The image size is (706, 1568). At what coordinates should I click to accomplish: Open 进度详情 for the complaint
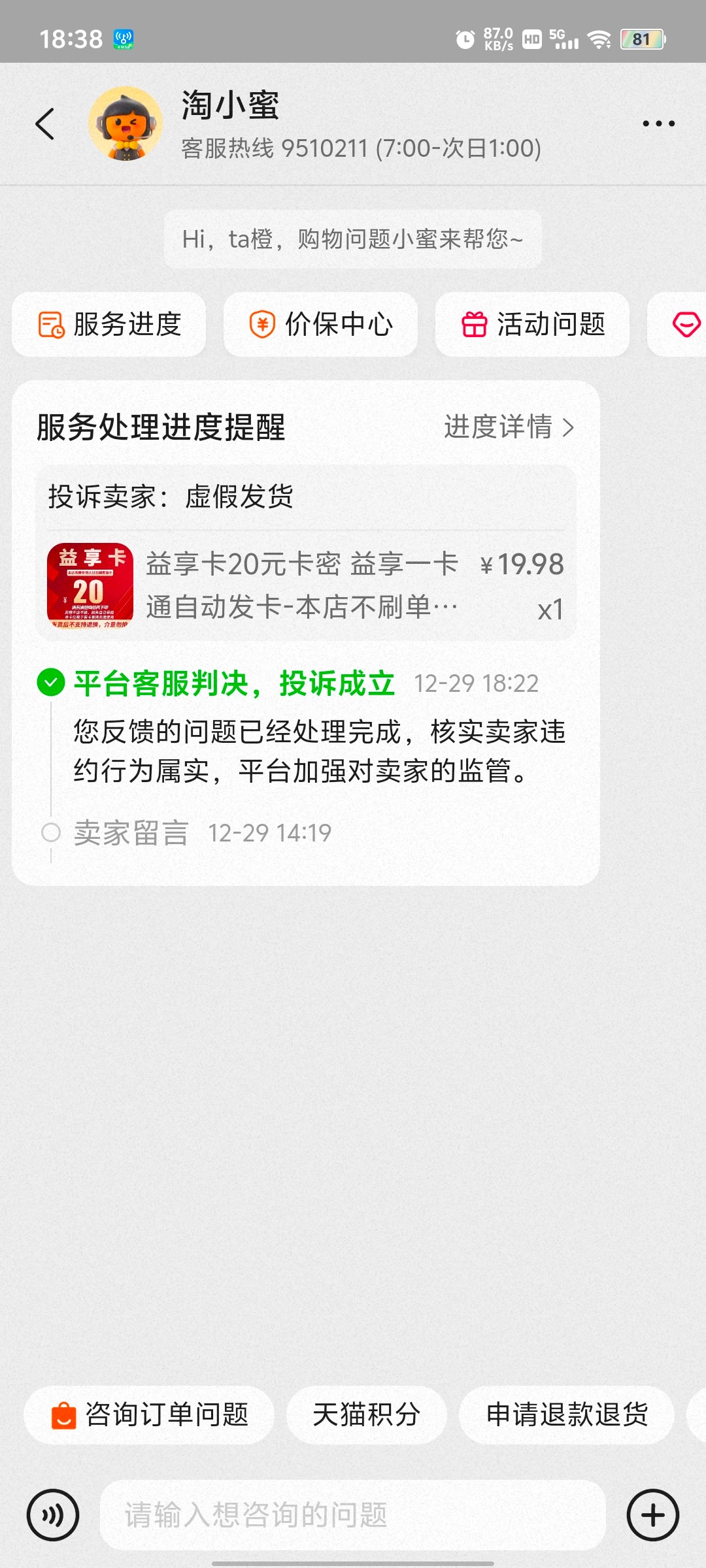509,427
